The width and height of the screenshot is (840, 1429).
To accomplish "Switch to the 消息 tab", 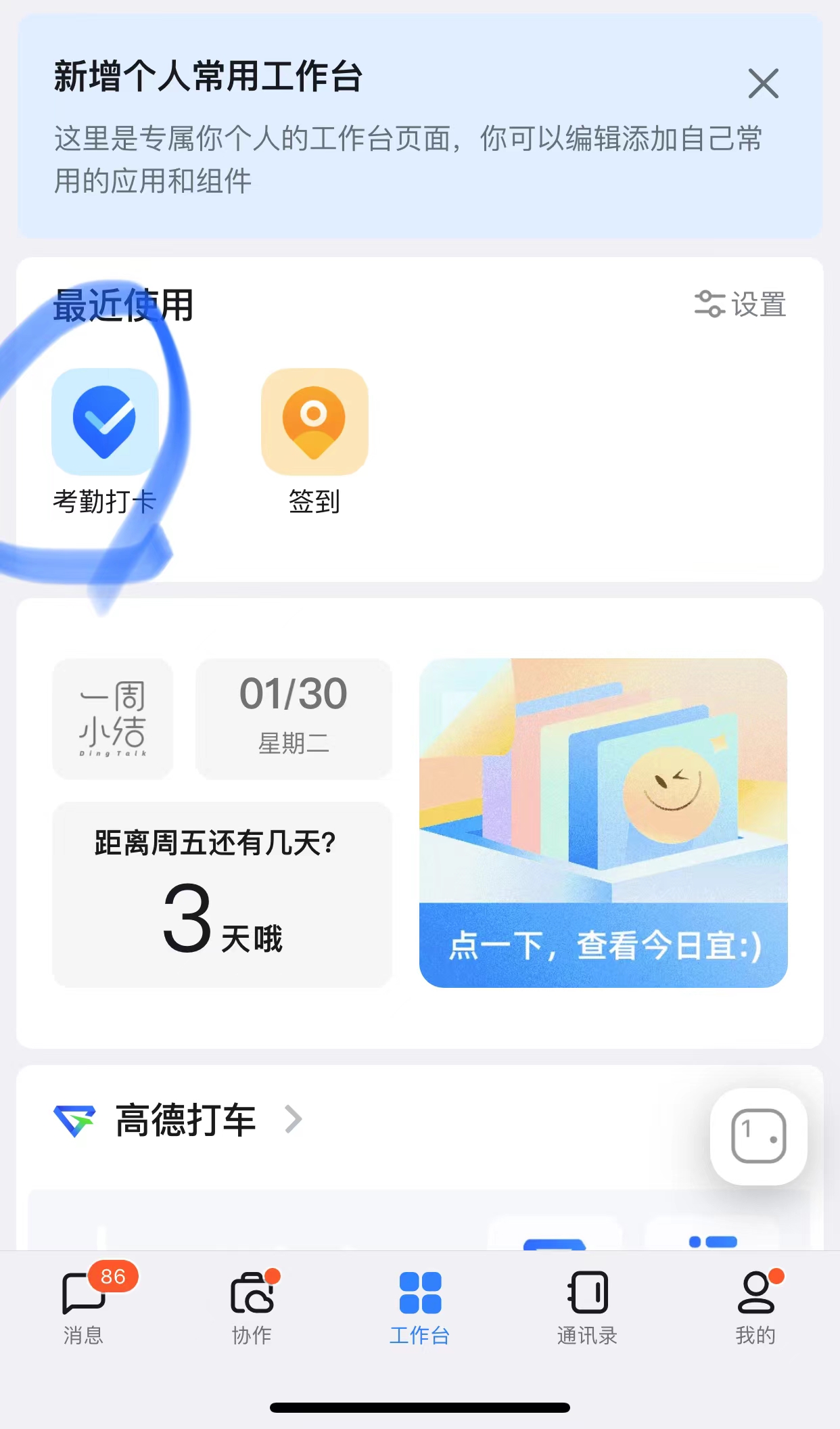I will (83, 1307).
